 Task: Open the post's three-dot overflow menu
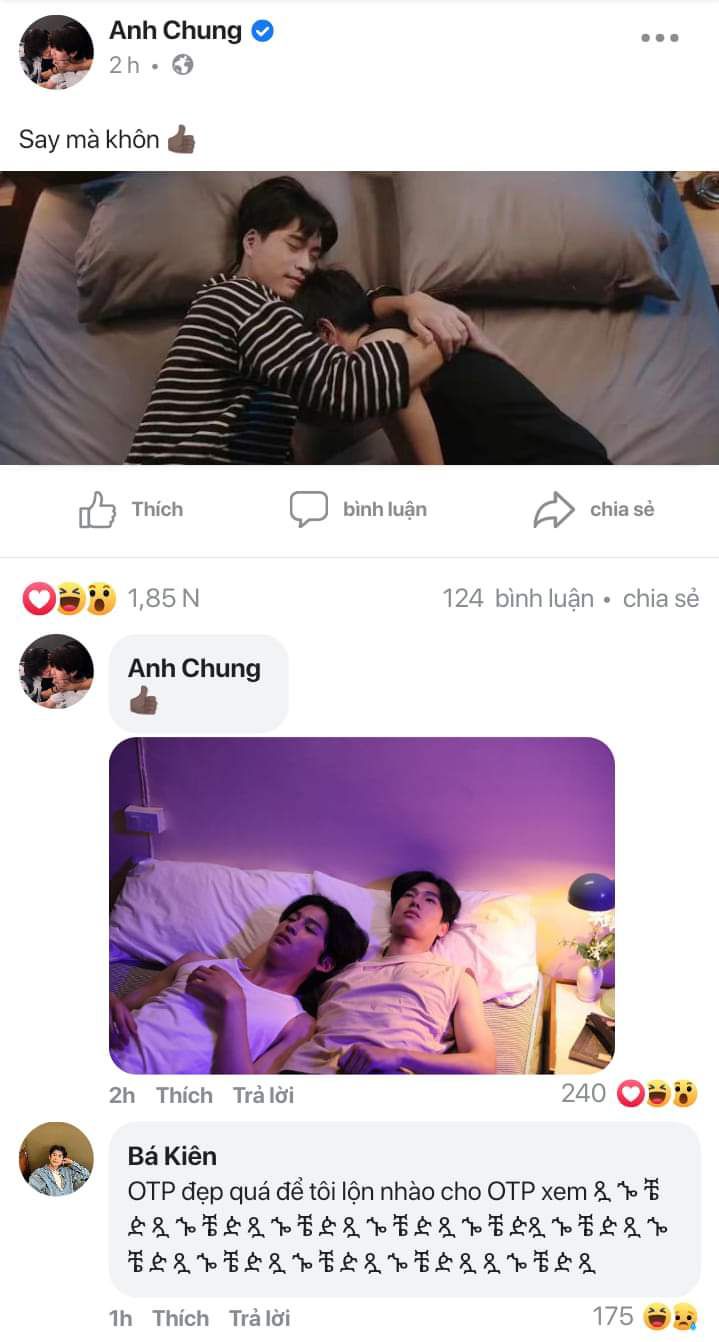659,38
